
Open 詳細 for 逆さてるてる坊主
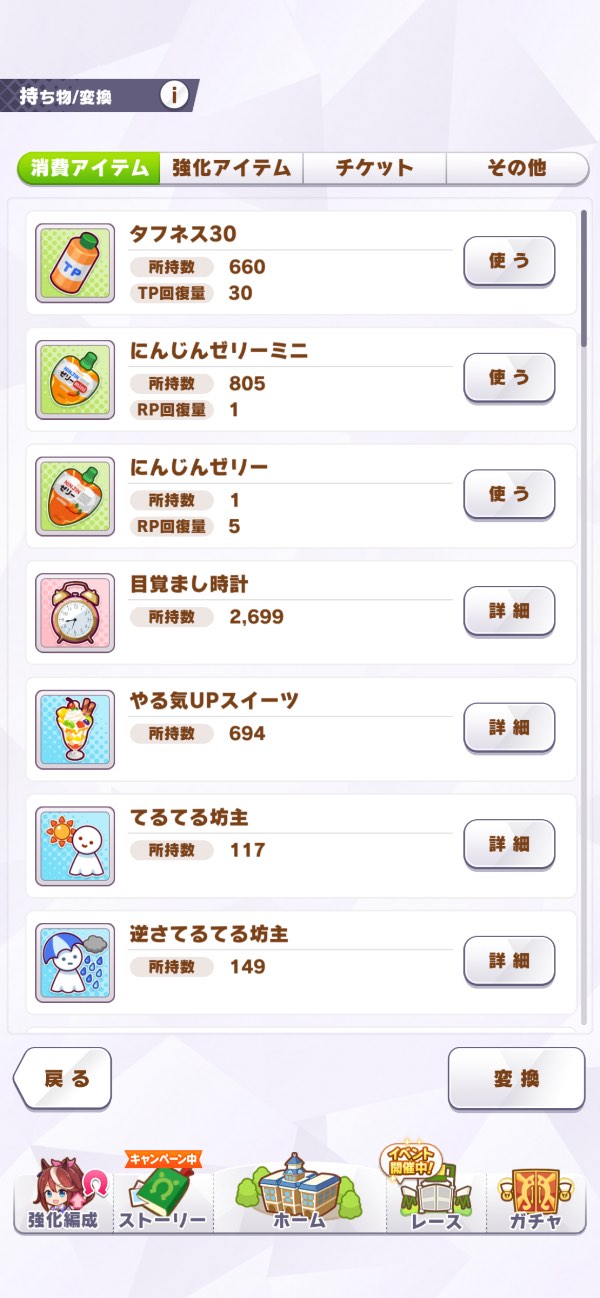tap(509, 960)
